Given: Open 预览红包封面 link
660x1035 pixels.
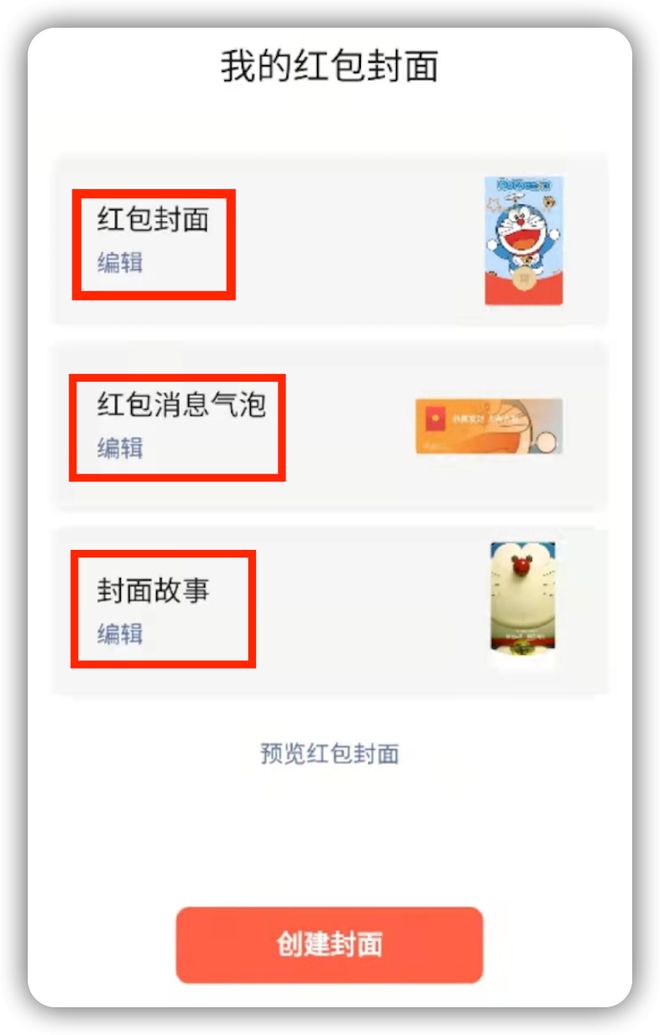Looking at the screenshot, I should coord(330,754).
